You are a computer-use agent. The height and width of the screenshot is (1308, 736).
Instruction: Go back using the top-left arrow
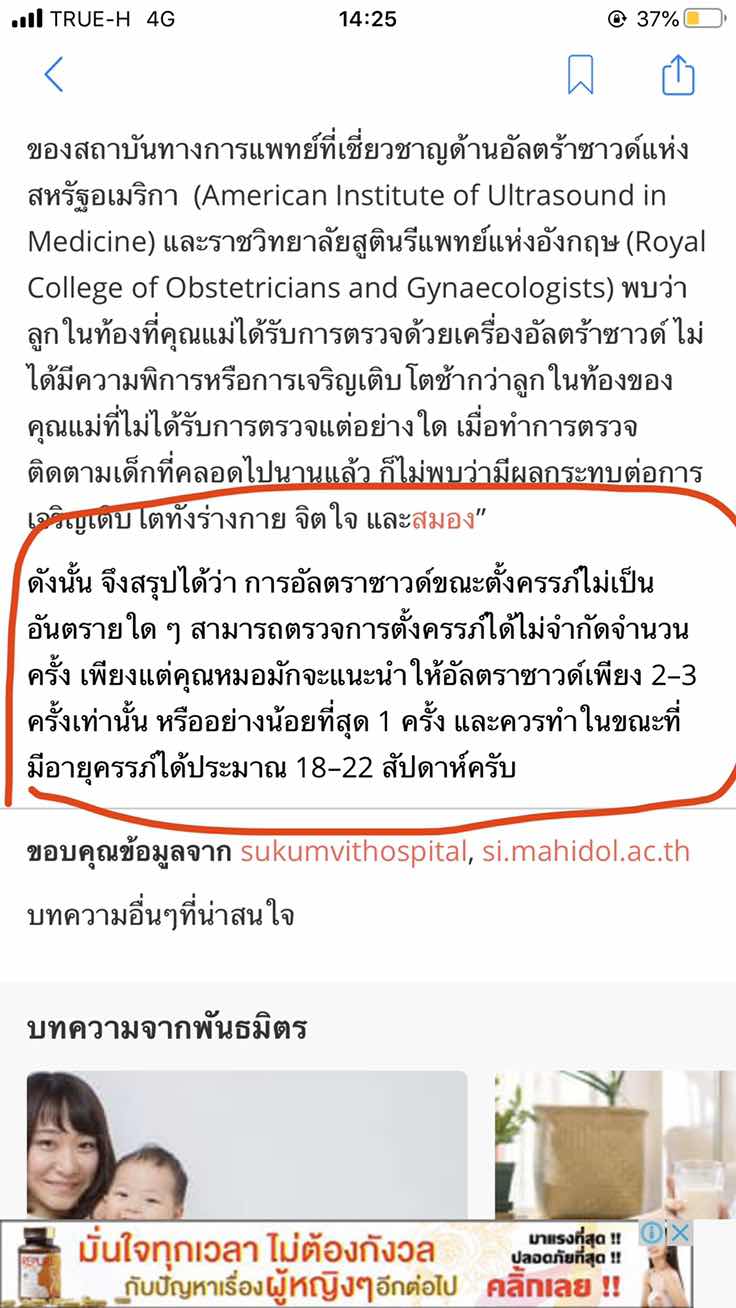tap(54, 75)
